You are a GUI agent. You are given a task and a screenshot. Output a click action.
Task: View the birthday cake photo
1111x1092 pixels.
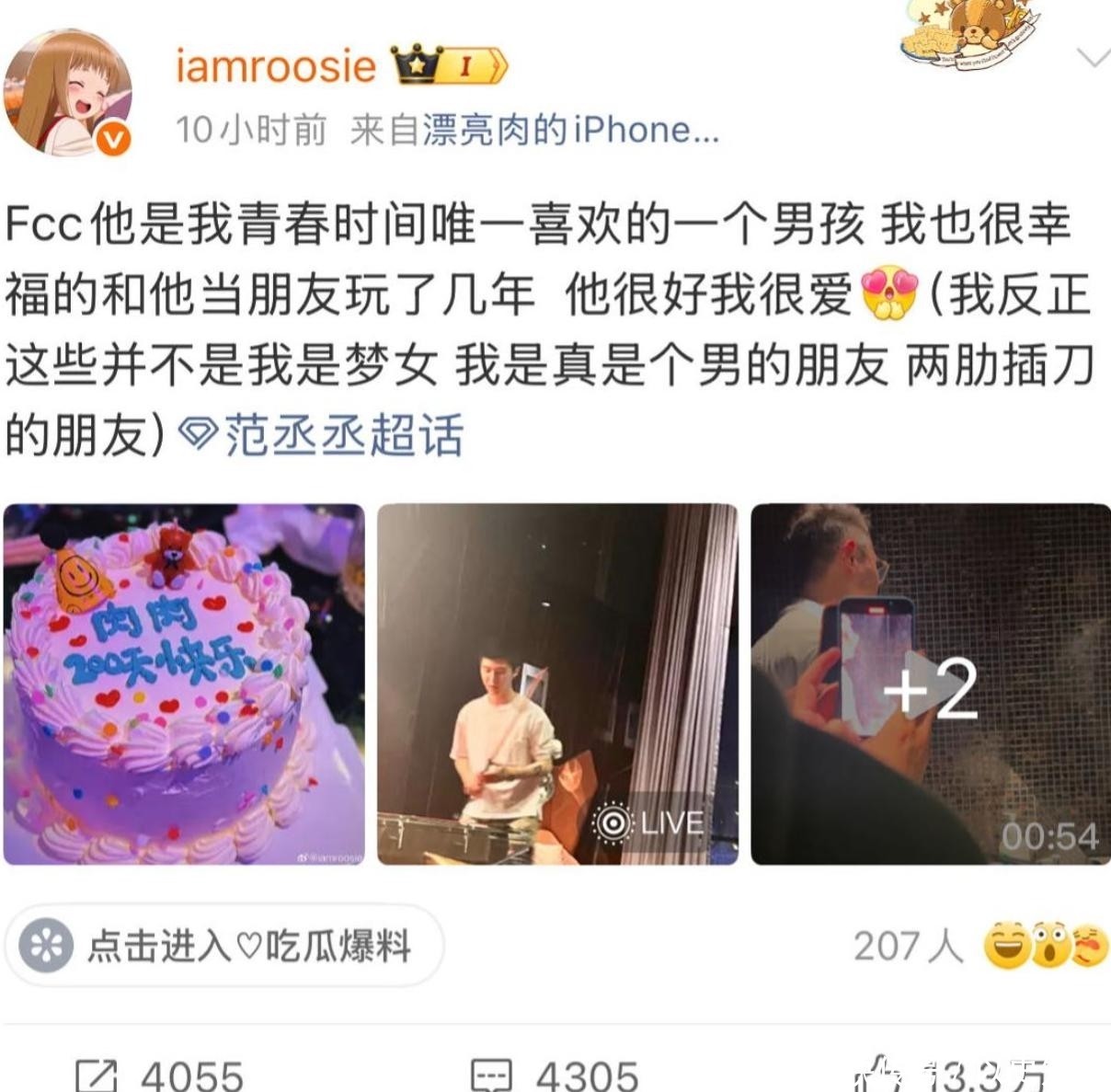coord(184,684)
